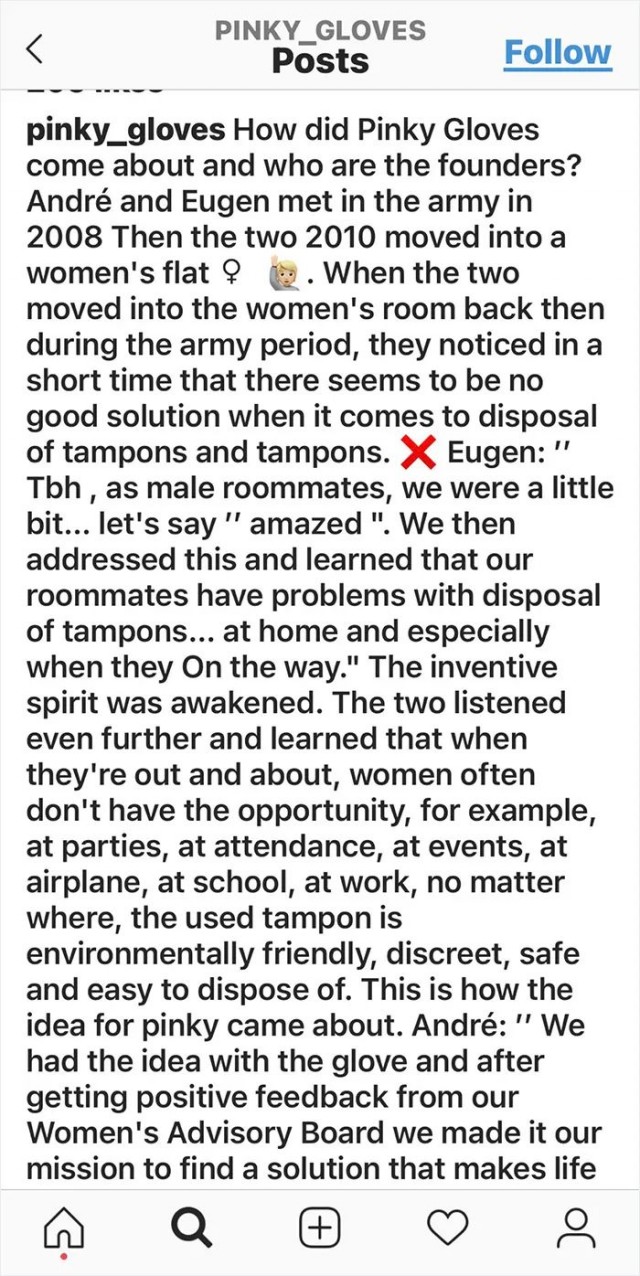Go to your Profile tab
The width and height of the screenshot is (640, 1276).
(x=576, y=1227)
